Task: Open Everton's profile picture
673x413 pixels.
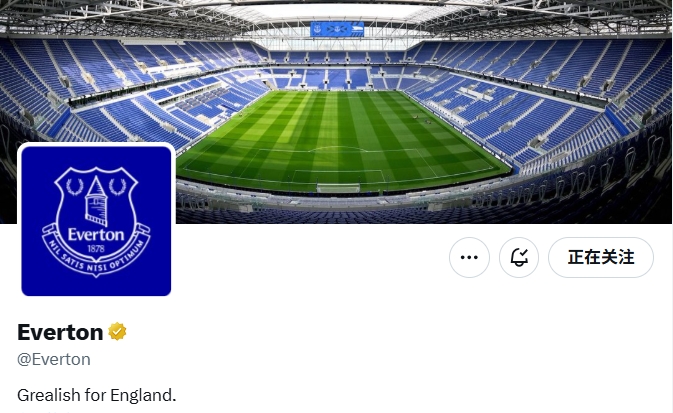Action: (x=96, y=220)
